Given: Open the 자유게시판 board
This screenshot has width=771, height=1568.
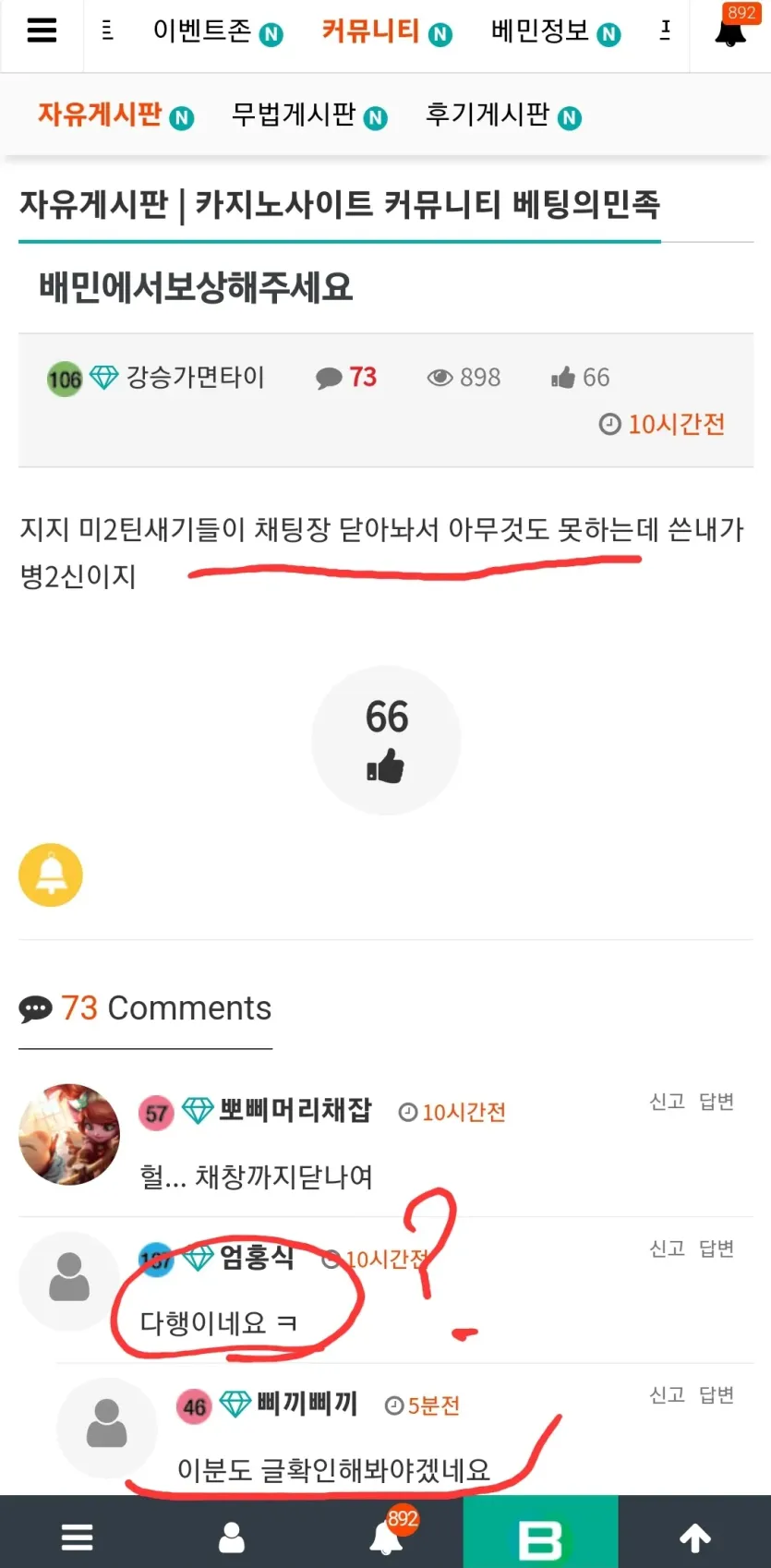Looking at the screenshot, I should coord(115,115).
